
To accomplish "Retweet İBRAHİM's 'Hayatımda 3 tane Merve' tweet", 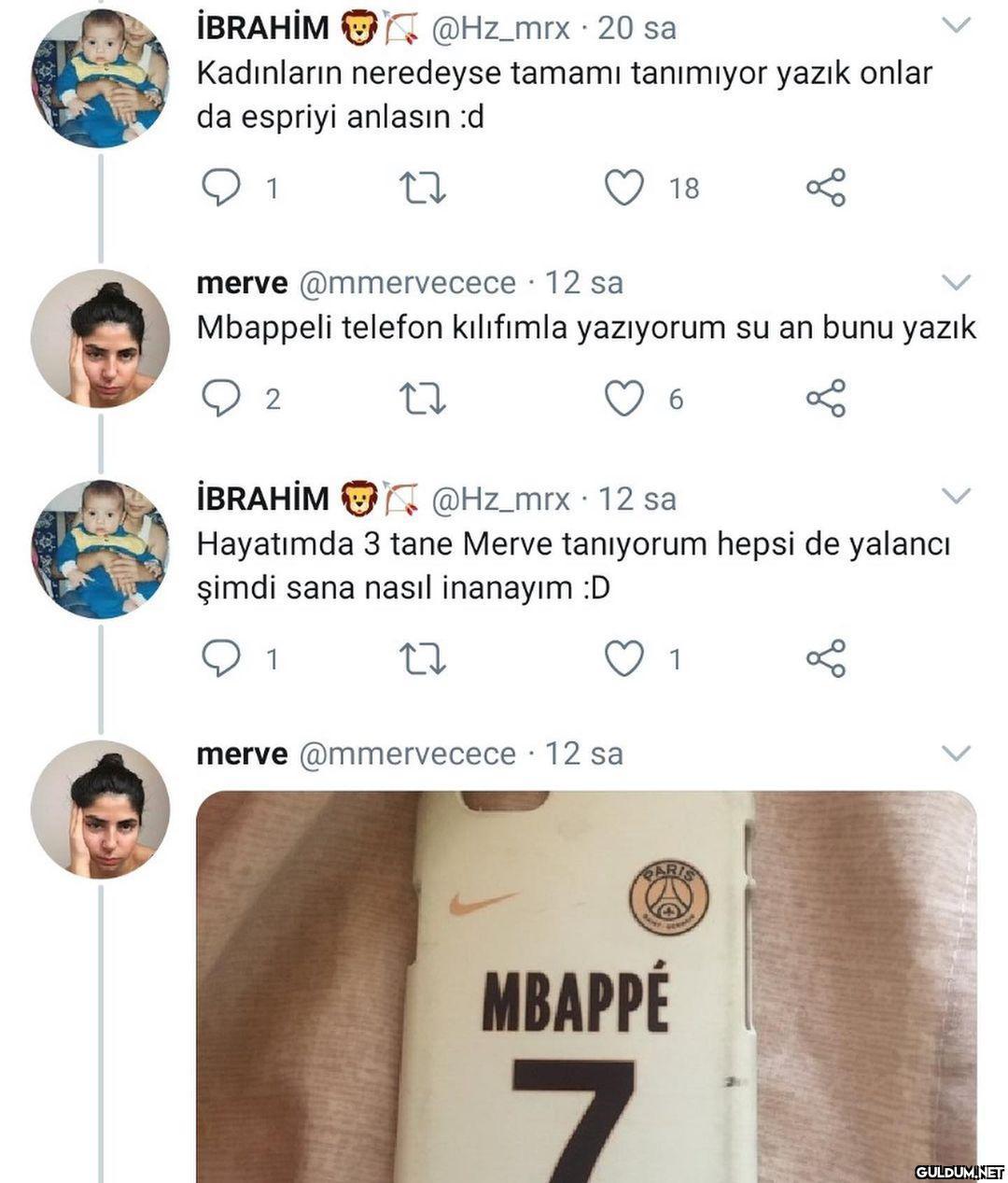I will (x=422, y=659).
